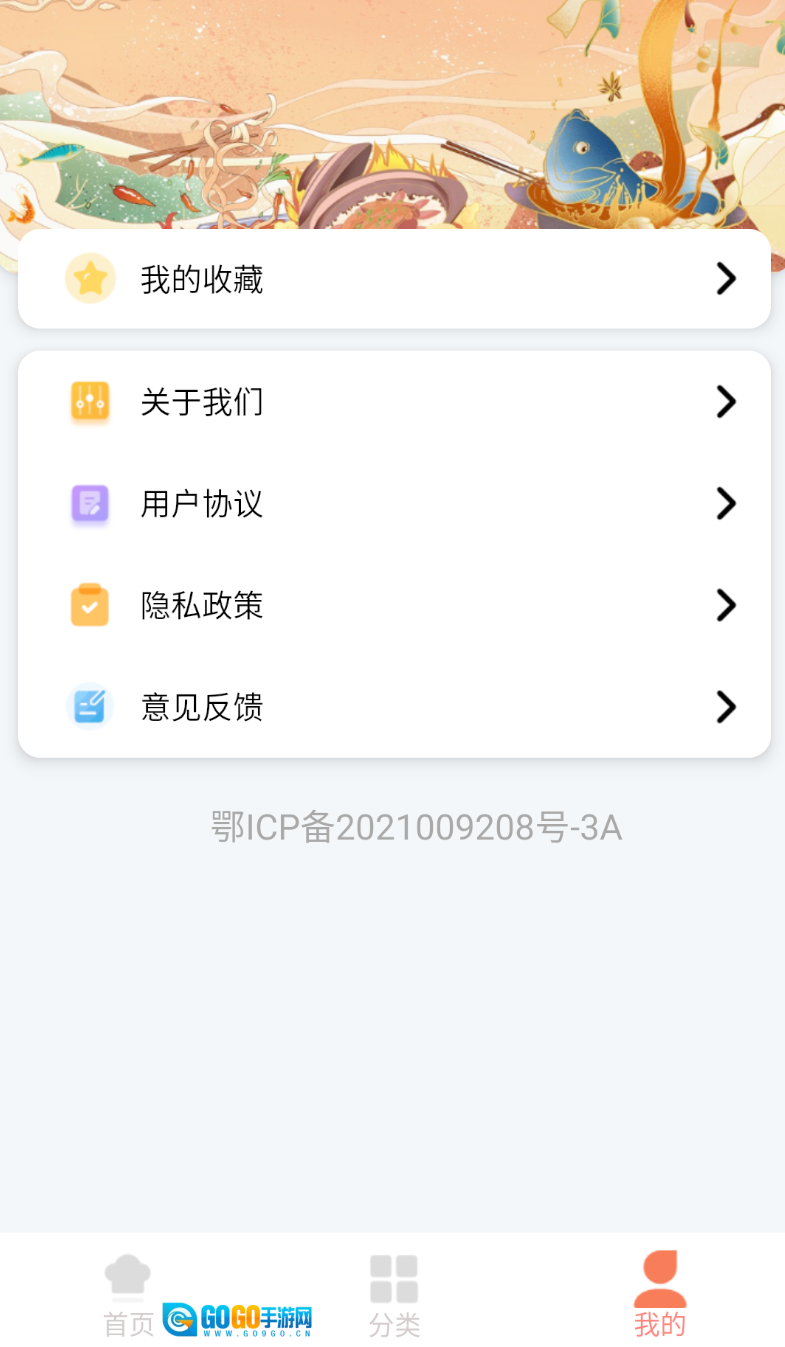This screenshot has height=1347, width=785.
Task: Open the 关于我们 row
Action: coord(393,402)
